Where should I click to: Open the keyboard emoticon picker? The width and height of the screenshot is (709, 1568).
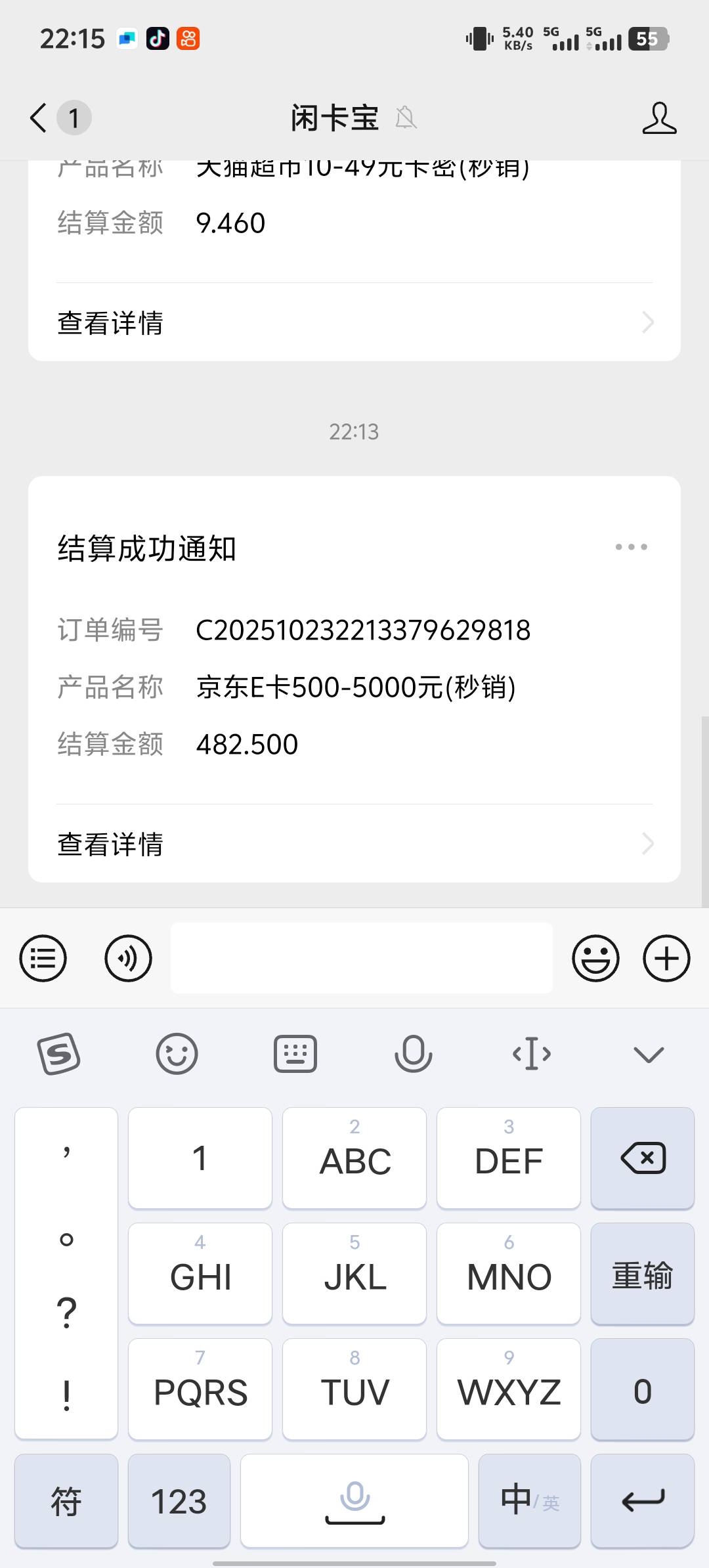click(177, 1054)
